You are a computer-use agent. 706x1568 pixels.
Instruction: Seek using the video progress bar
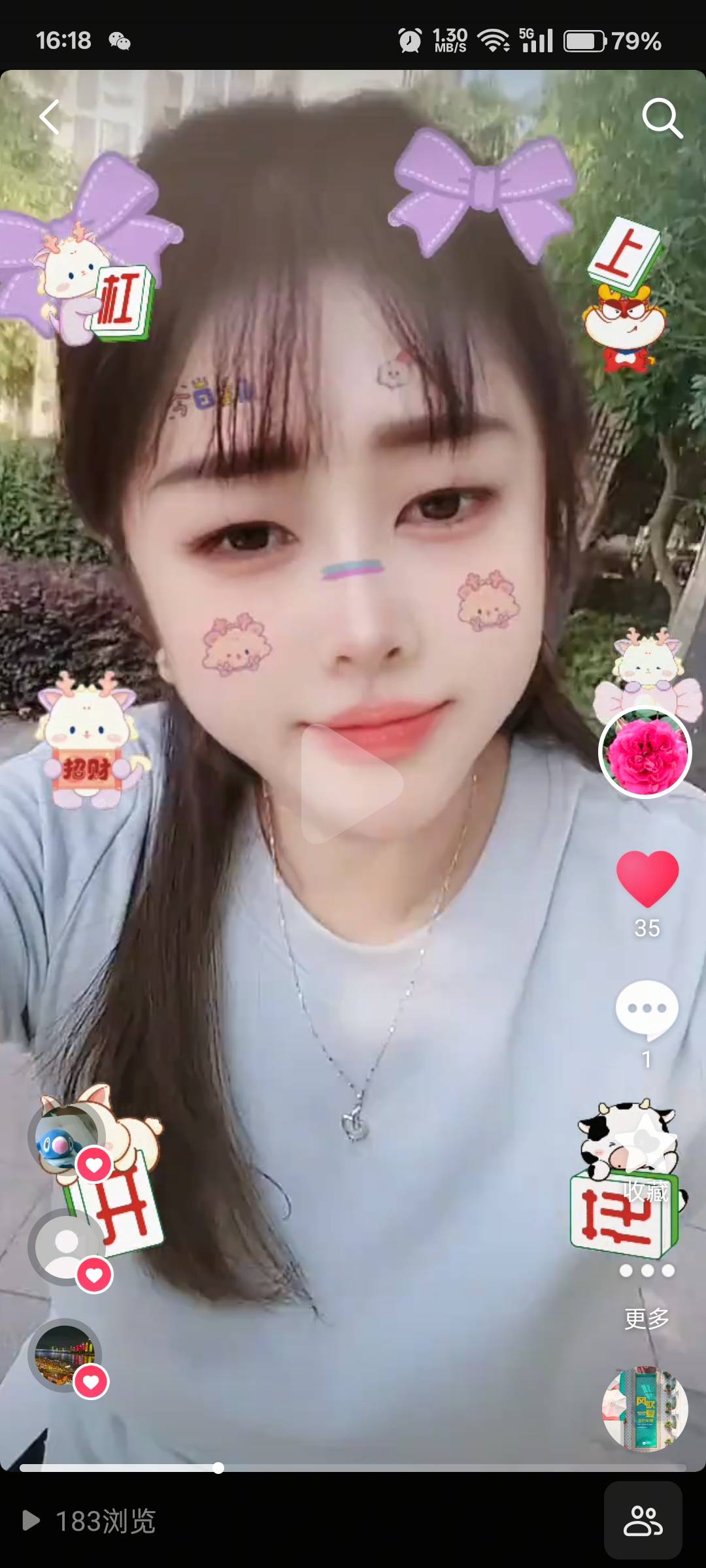click(353, 1468)
